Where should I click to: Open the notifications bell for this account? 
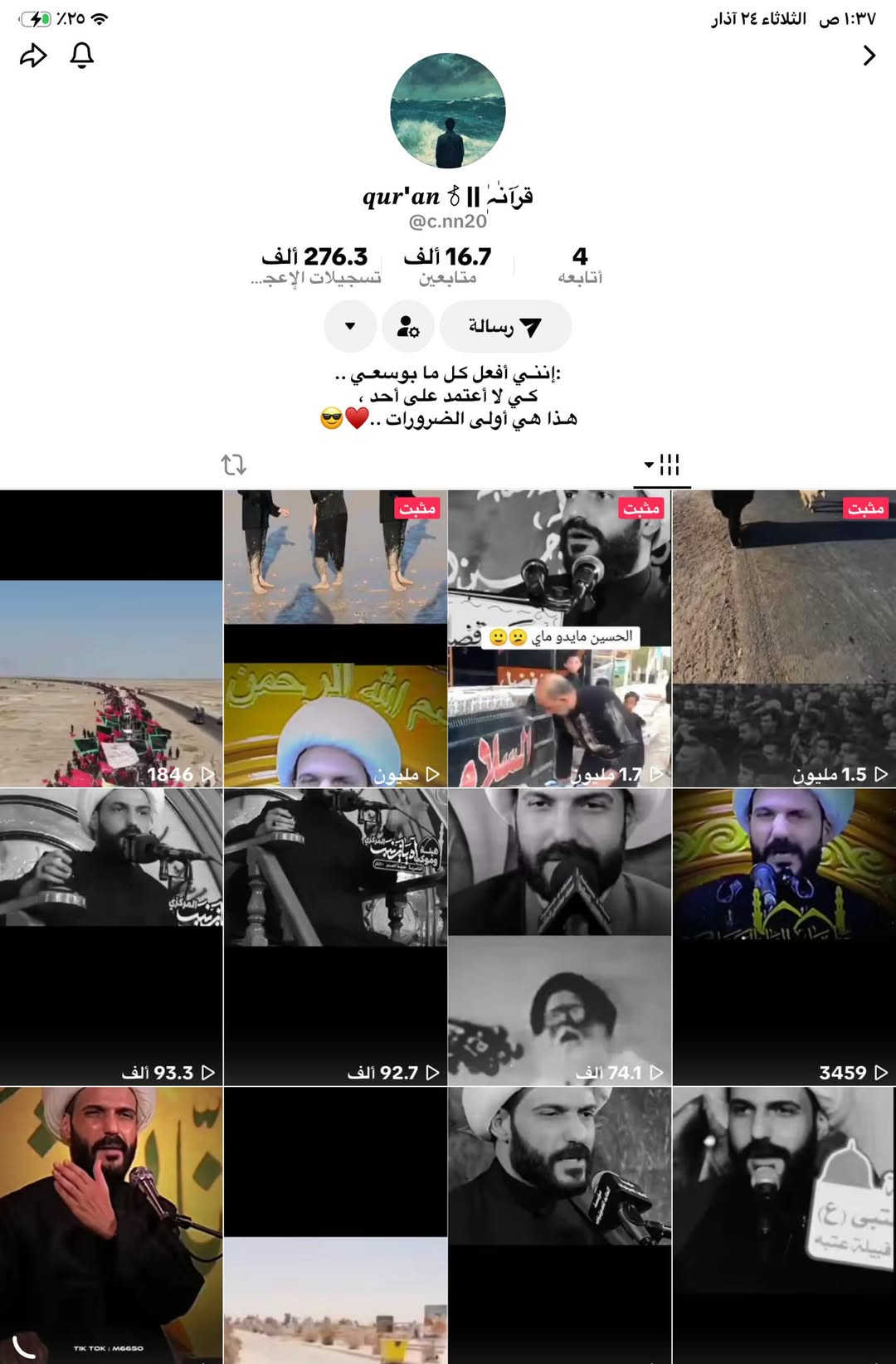[x=81, y=56]
